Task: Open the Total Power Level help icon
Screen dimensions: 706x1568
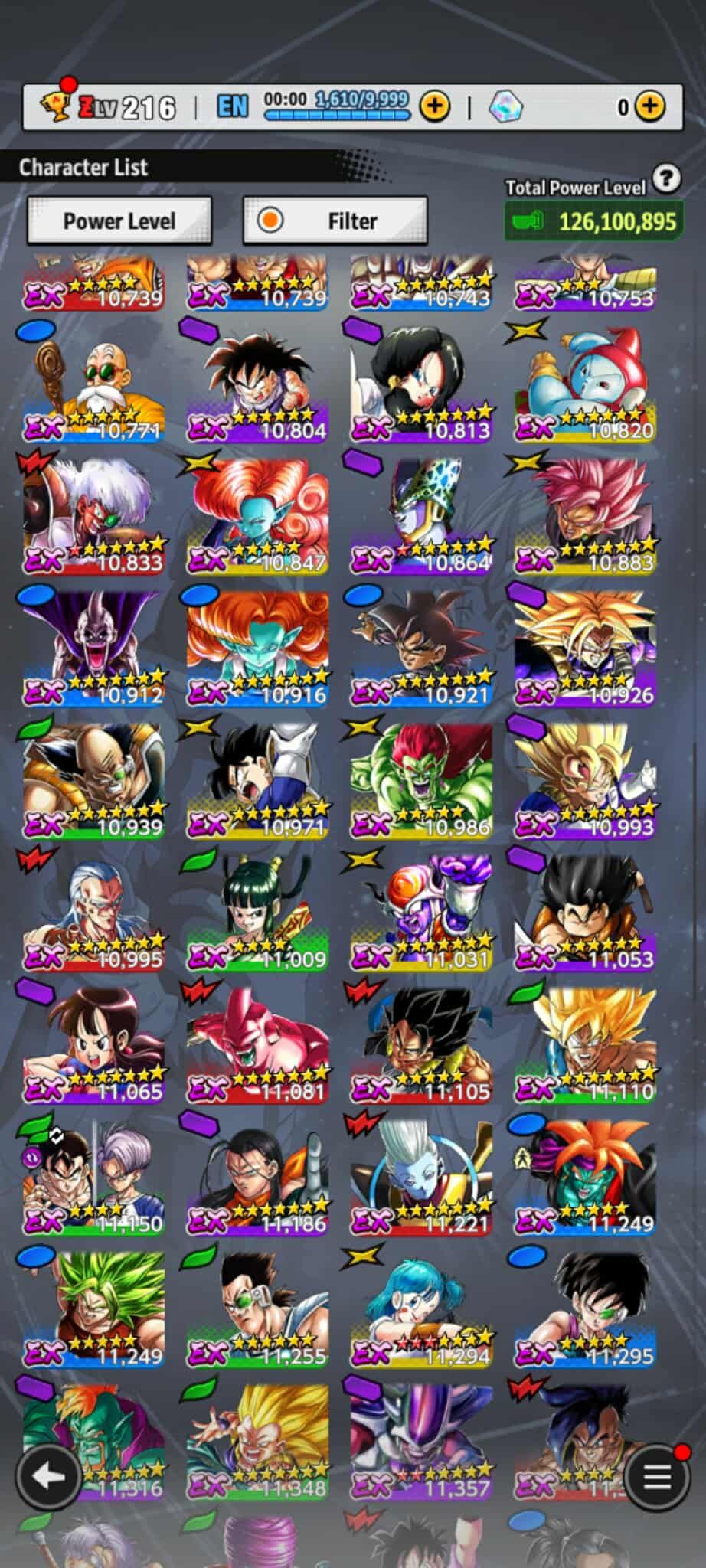Action: 667,178
